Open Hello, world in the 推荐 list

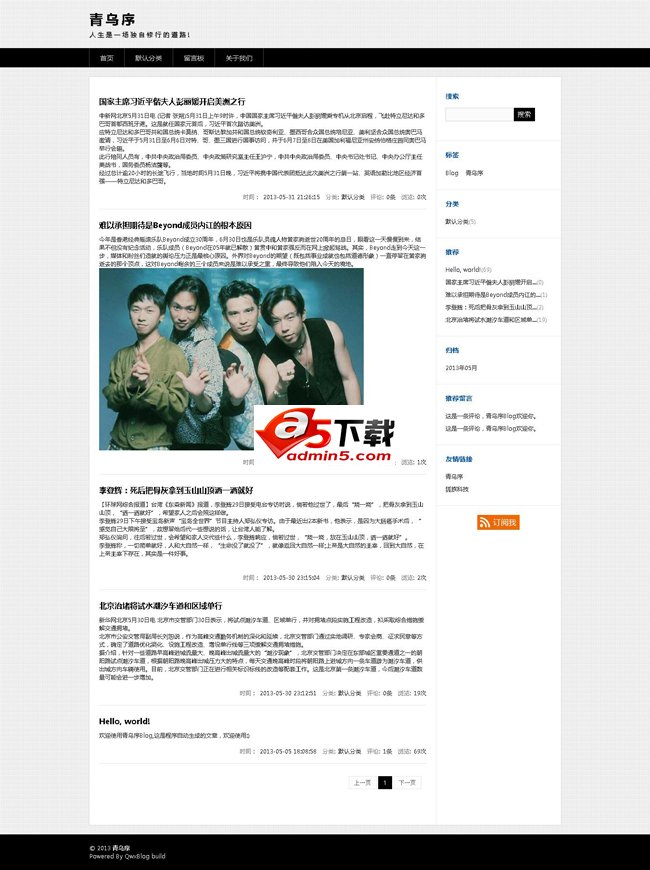click(x=463, y=270)
